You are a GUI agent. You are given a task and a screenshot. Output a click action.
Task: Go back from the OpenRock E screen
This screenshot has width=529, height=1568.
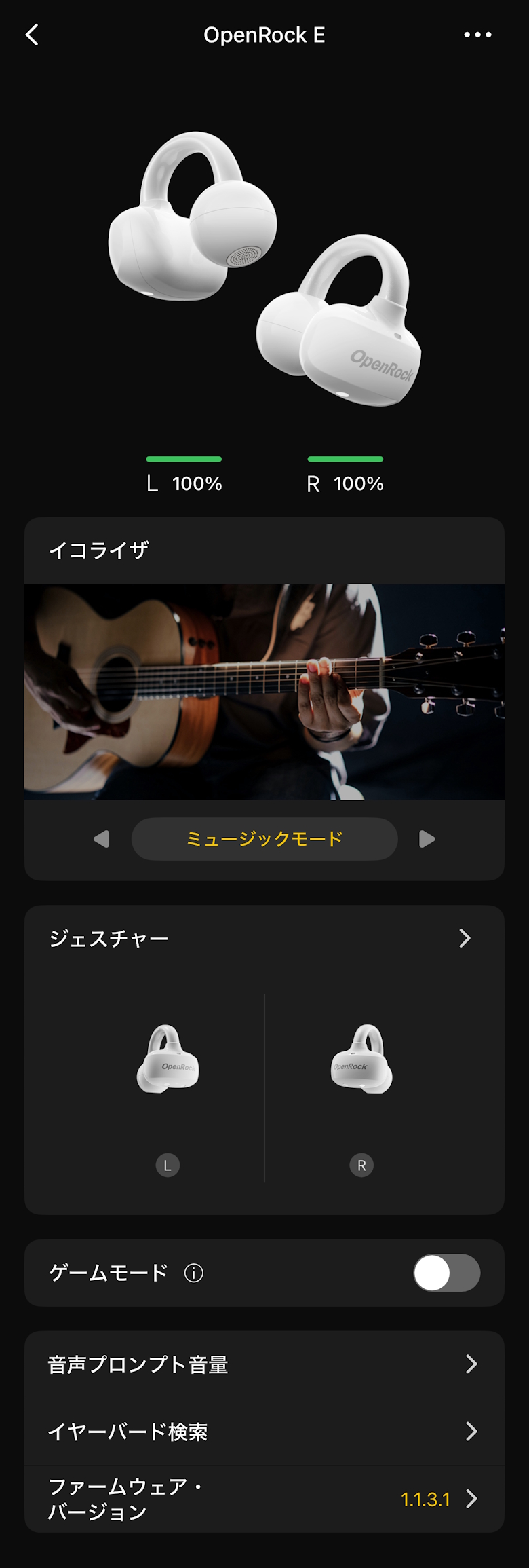32,35
